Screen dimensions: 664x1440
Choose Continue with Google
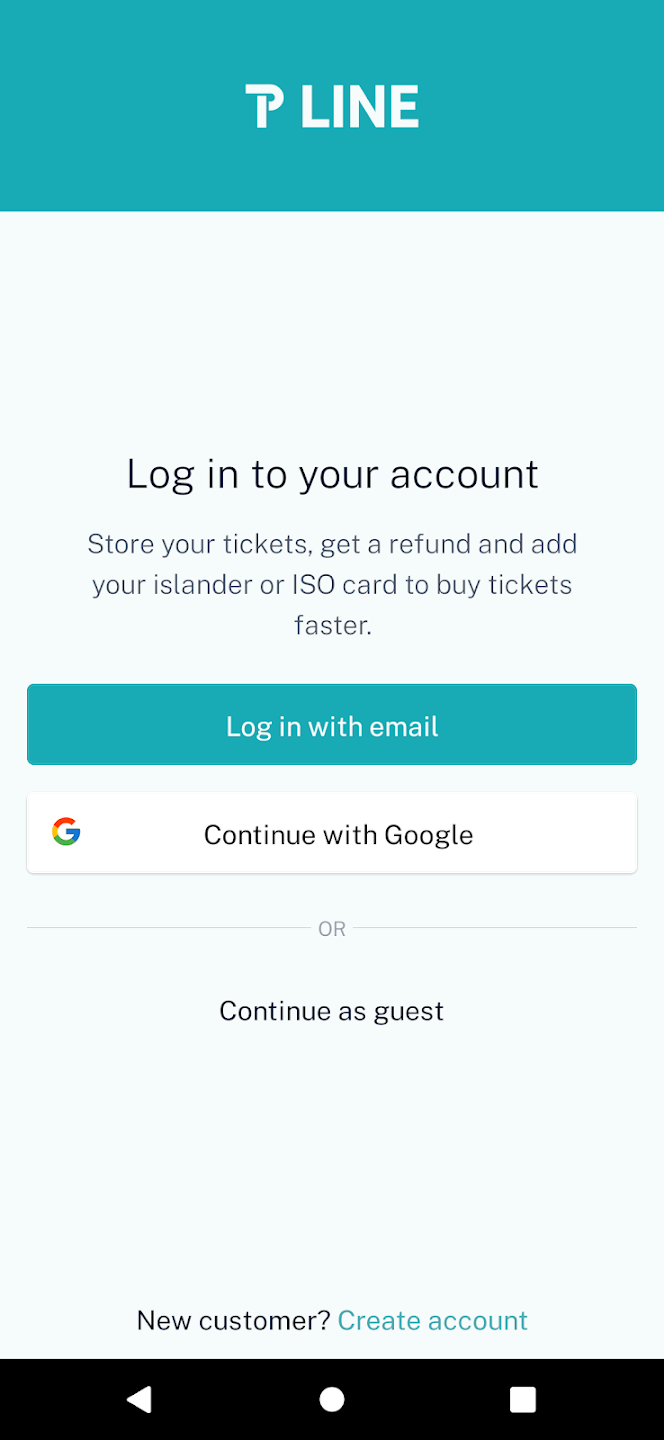pos(332,833)
